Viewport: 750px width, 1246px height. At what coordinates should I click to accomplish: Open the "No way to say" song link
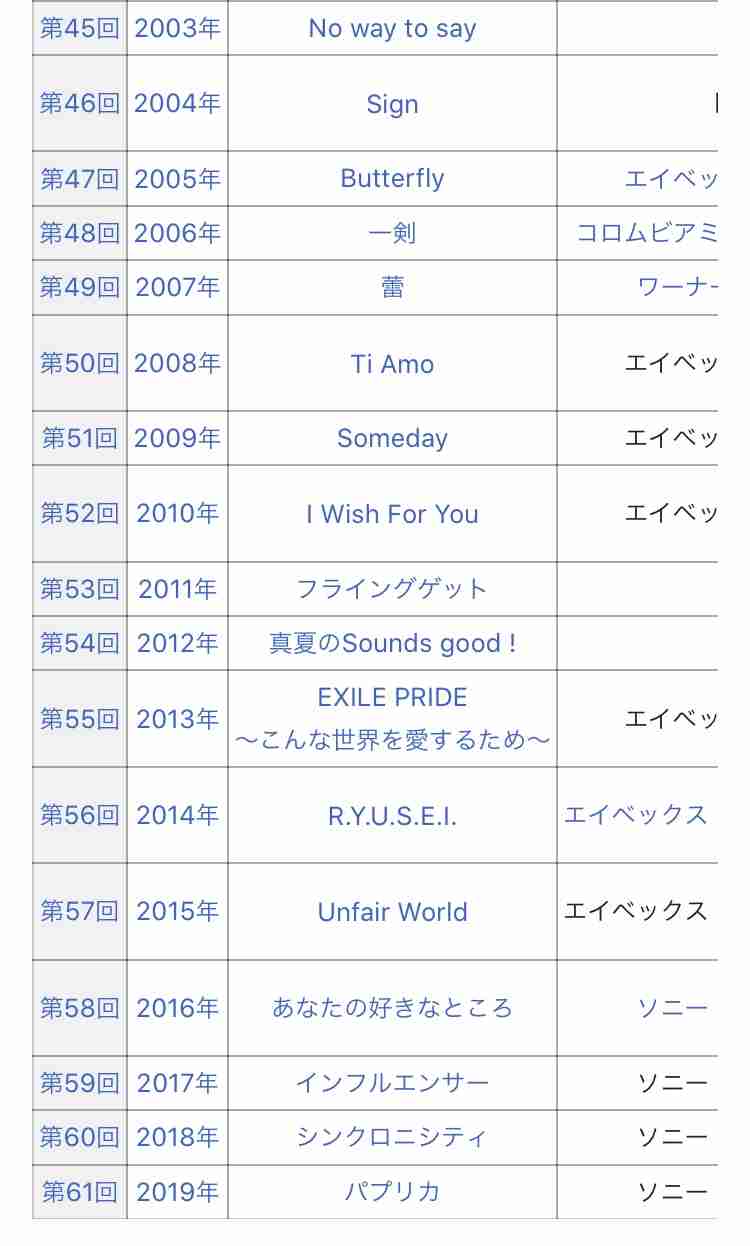tap(392, 29)
